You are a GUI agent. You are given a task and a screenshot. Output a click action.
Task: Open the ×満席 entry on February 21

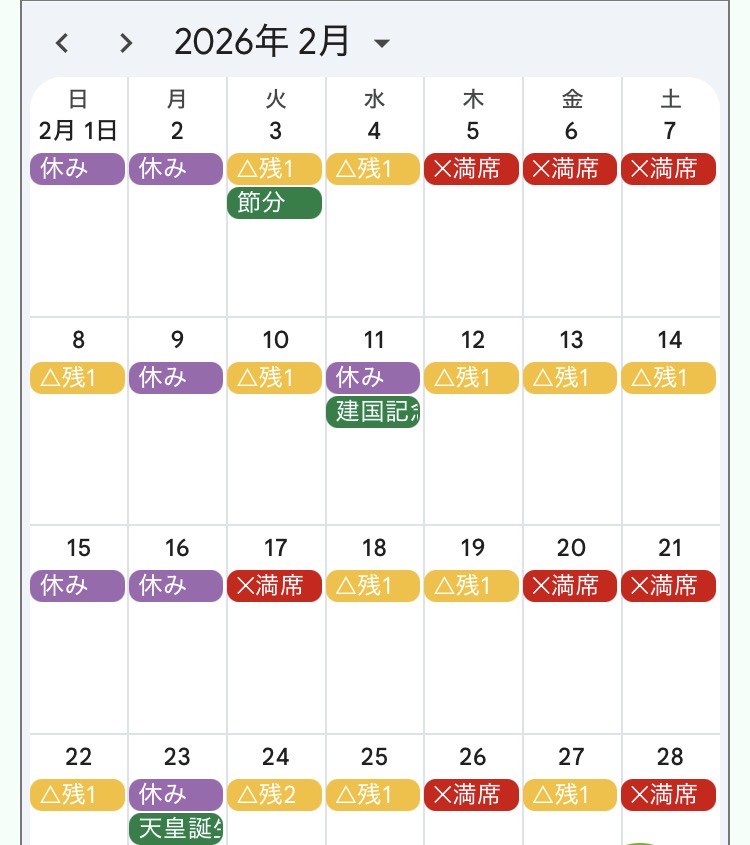[x=668, y=586]
